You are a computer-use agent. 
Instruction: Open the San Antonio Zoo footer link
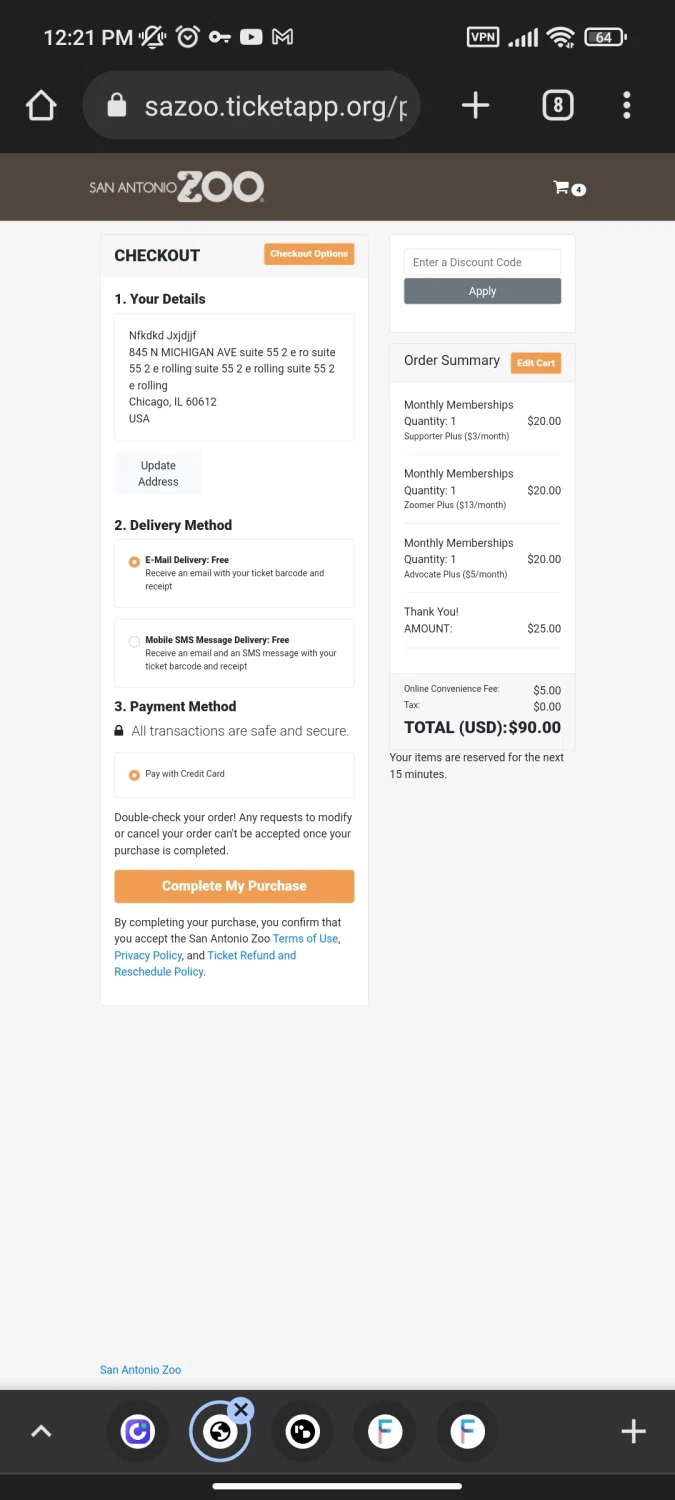(x=141, y=1370)
